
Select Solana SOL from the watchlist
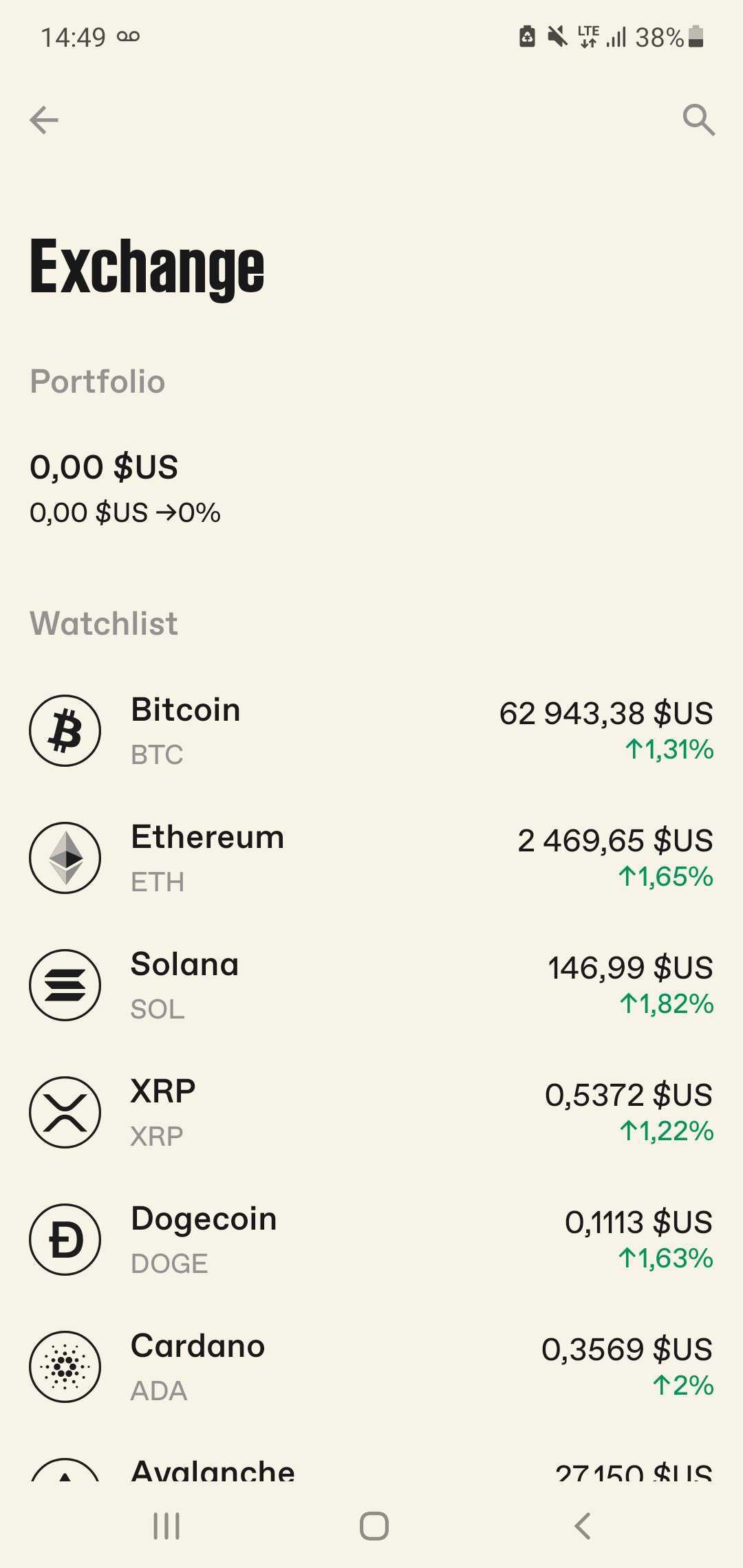[x=371, y=985]
